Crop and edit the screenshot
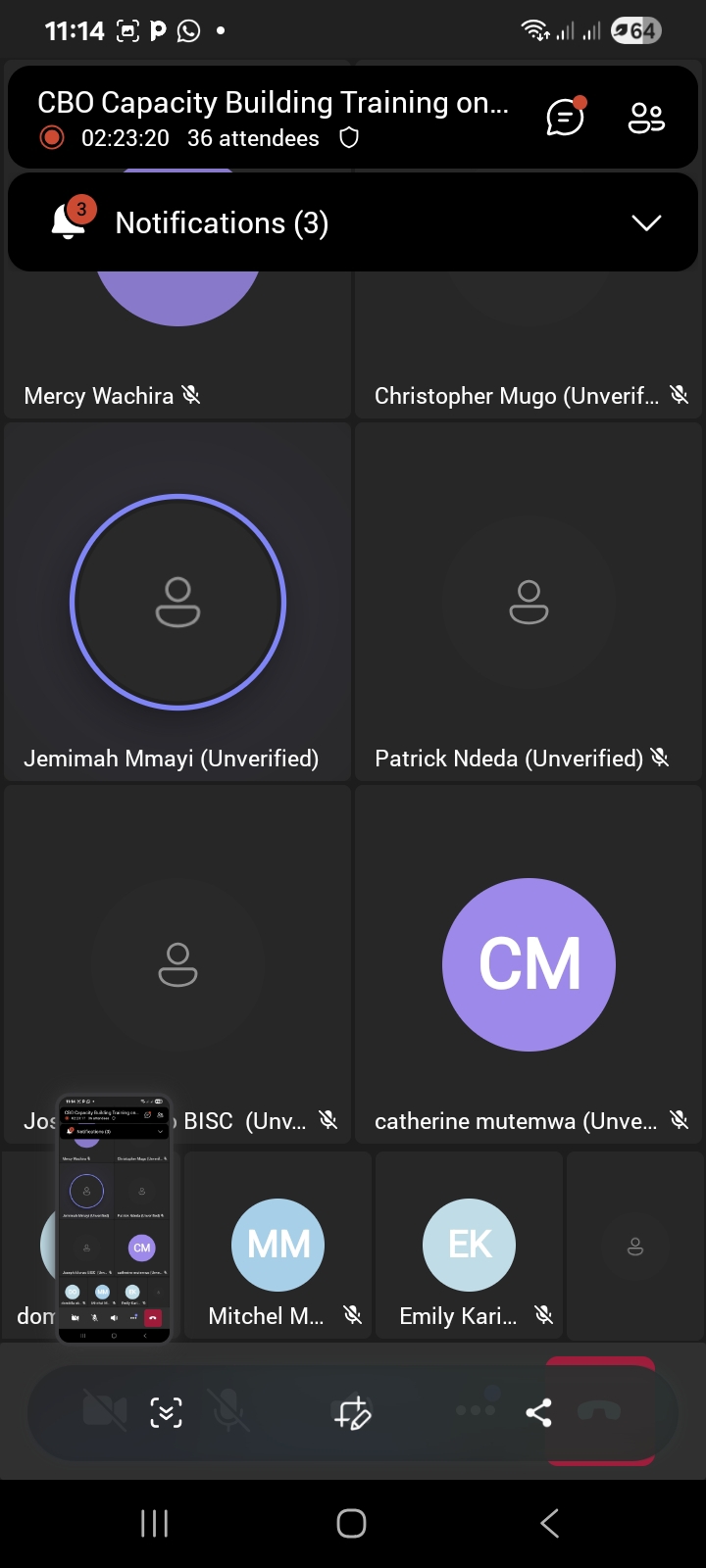This screenshot has width=706, height=1568. click(352, 1412)
